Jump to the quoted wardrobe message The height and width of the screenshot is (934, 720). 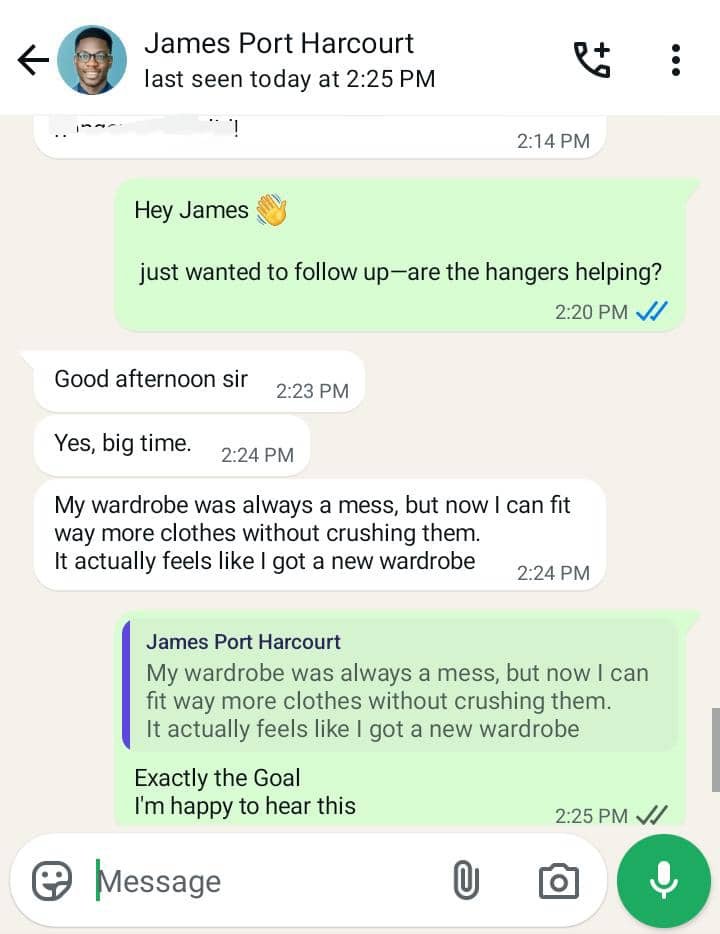pos(400,685)
